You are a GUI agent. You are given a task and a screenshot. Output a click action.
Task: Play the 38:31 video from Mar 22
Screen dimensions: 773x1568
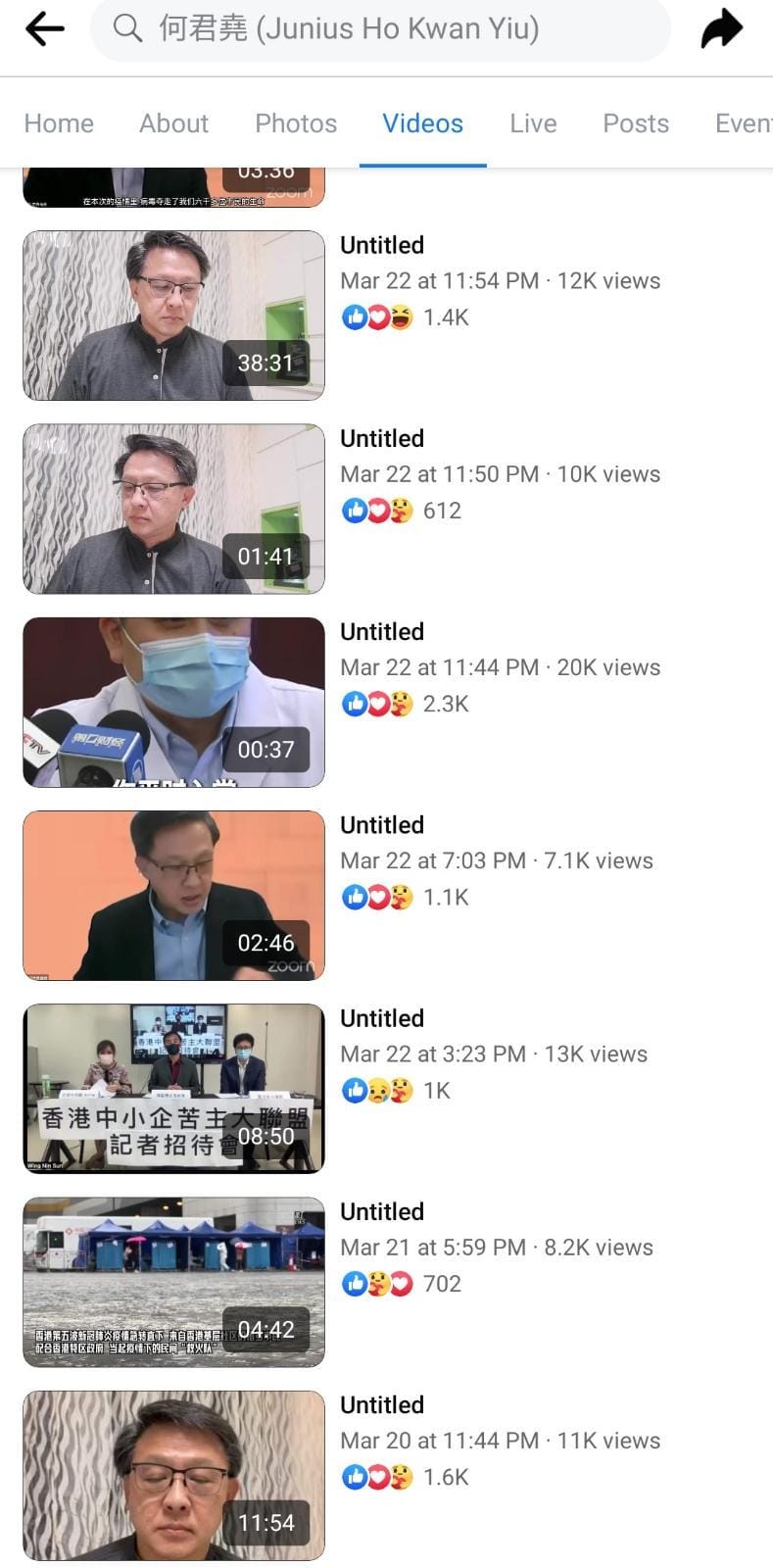(x=173, y=316)
